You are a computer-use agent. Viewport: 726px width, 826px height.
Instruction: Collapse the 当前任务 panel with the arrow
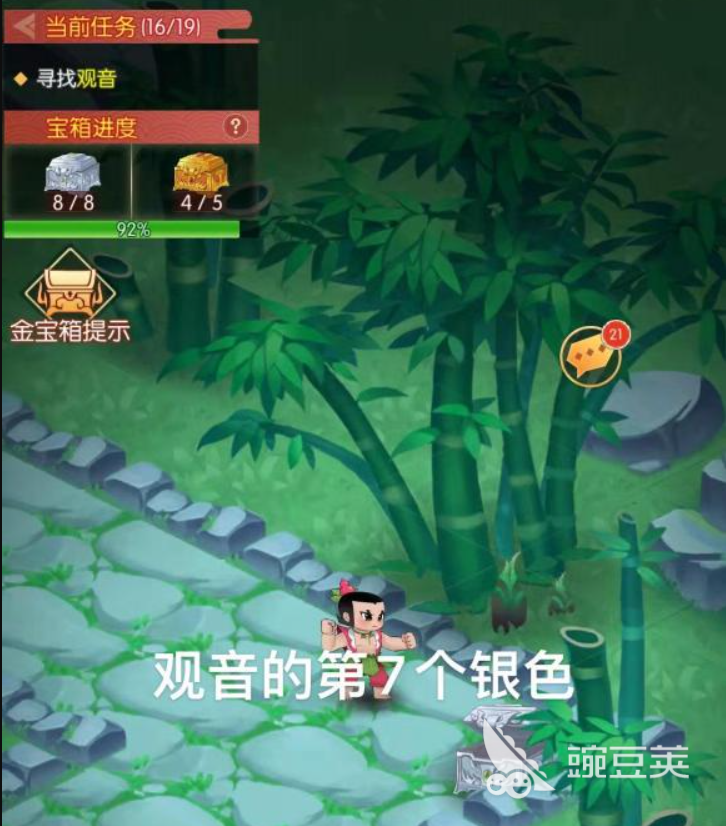pos(23,25)
